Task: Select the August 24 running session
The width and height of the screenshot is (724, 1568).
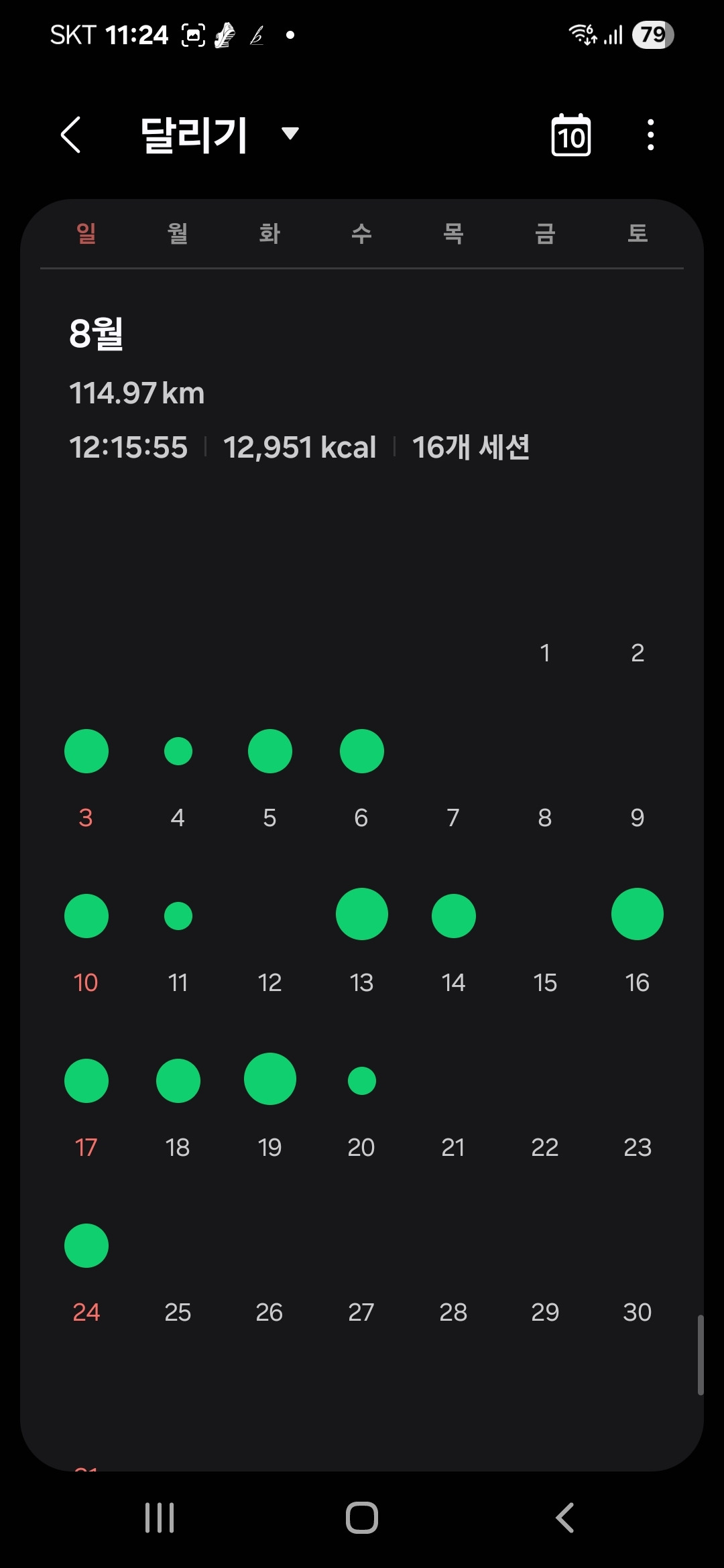Action: pyautogui.click(x=86, y=1246)
